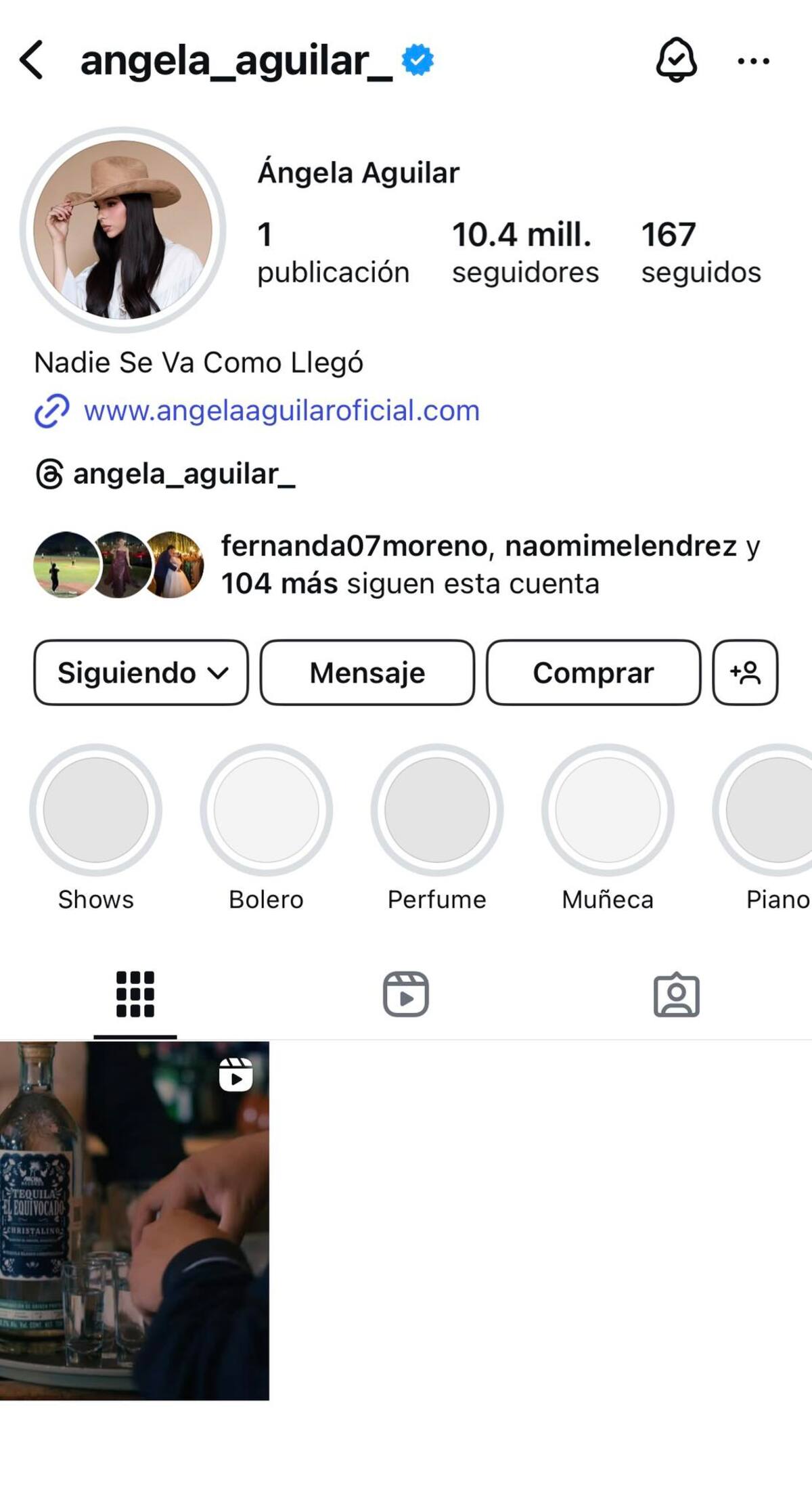Click the verified badge beside the username
This screenshot has width=812, height=1493.
[x=417, y=59]
